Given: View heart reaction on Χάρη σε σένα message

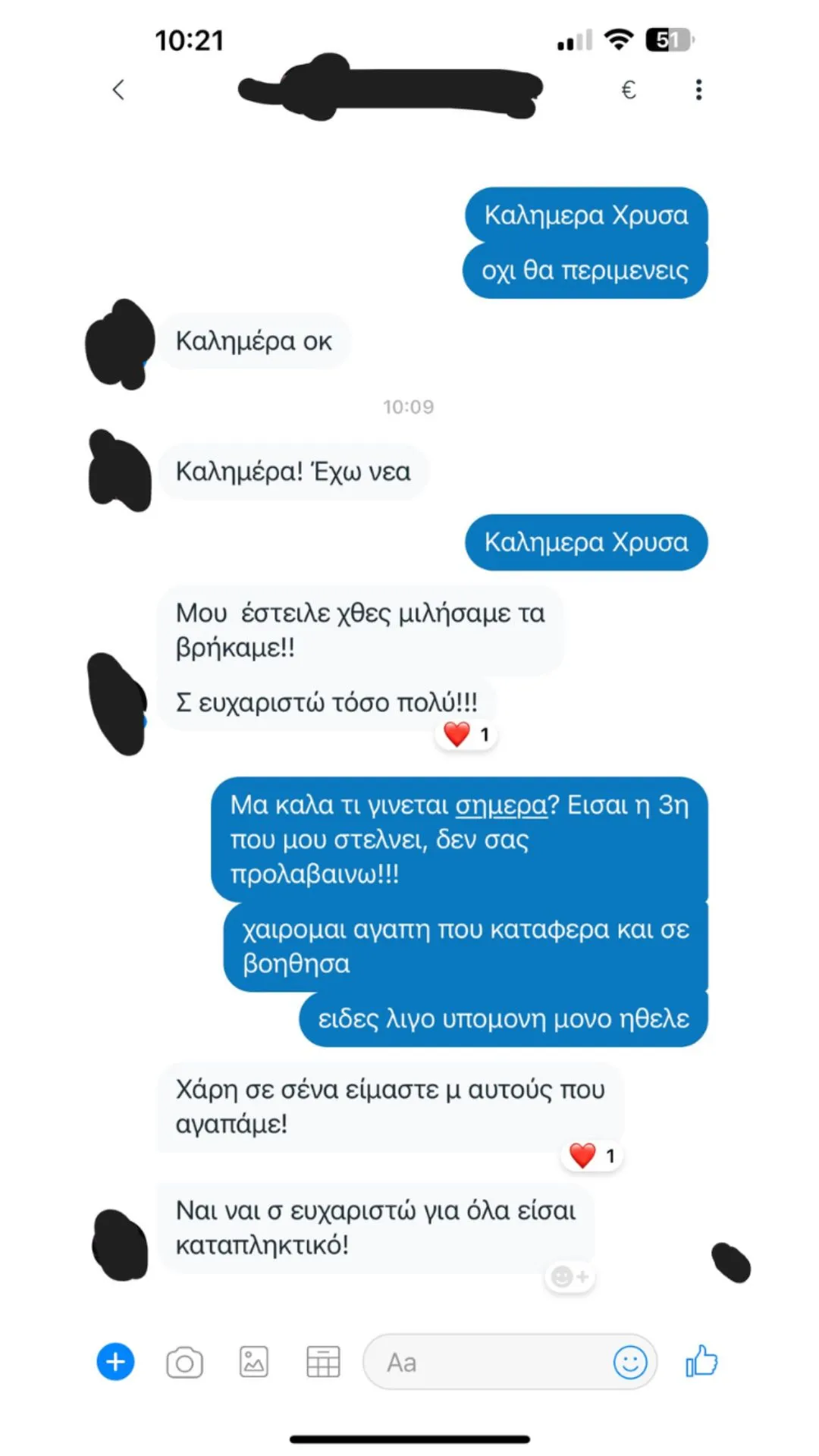Looking at the screenshot, I should click(x=592, y=1156).
